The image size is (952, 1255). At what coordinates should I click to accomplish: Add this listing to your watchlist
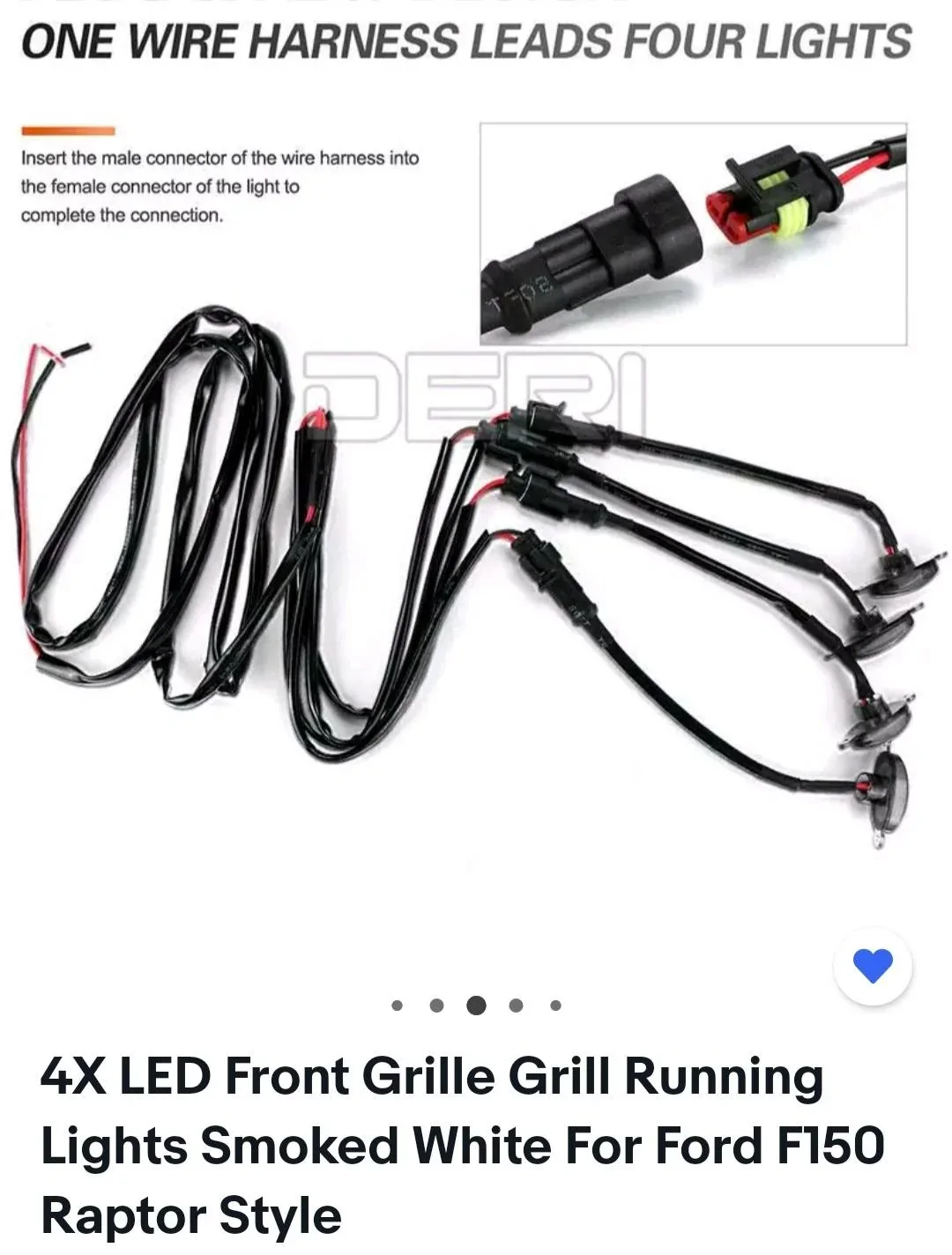tap(874, 967)
